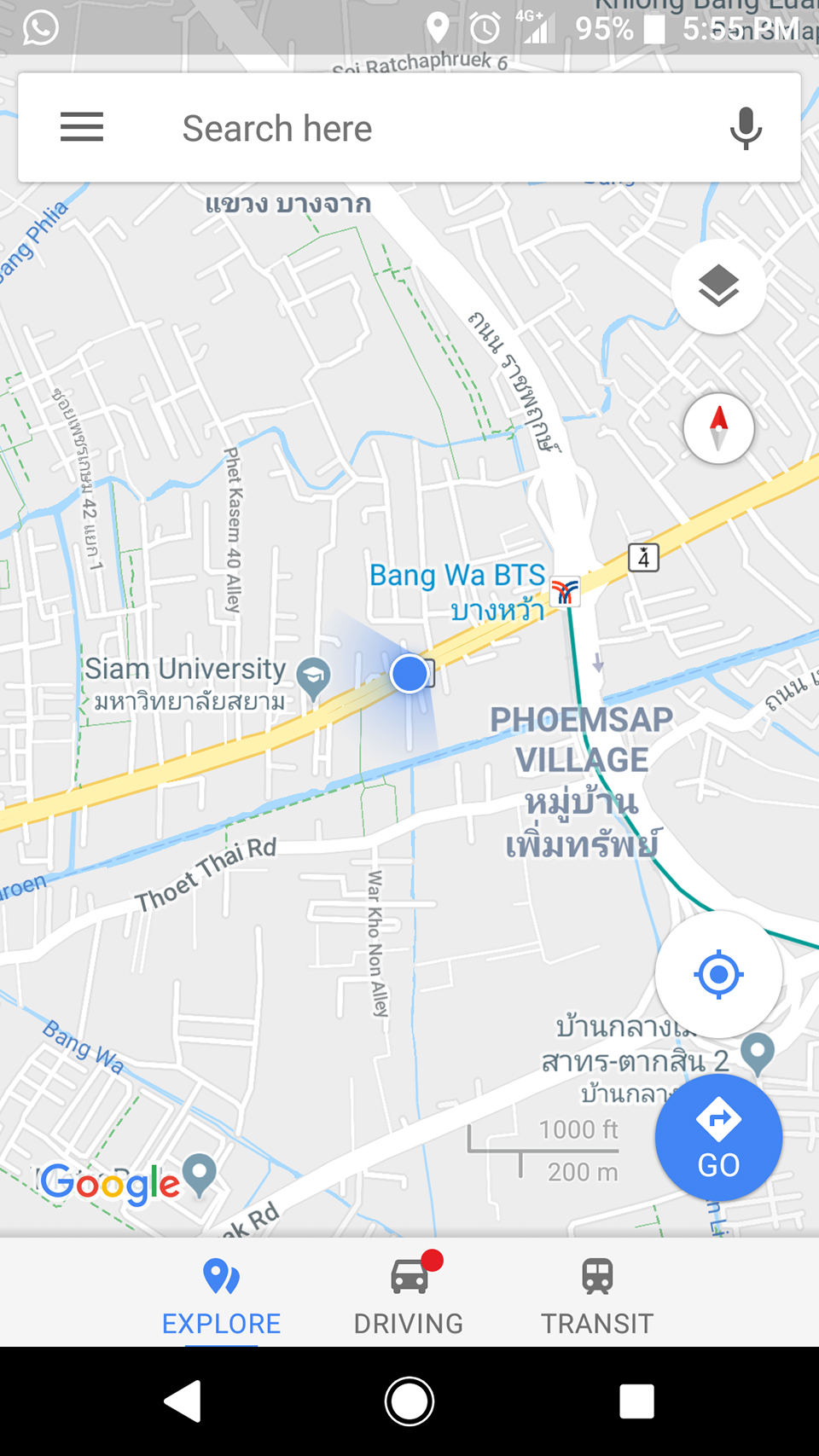Start voice search with microphone
The image size is (819, 1456).
click(x=746, y=129)
